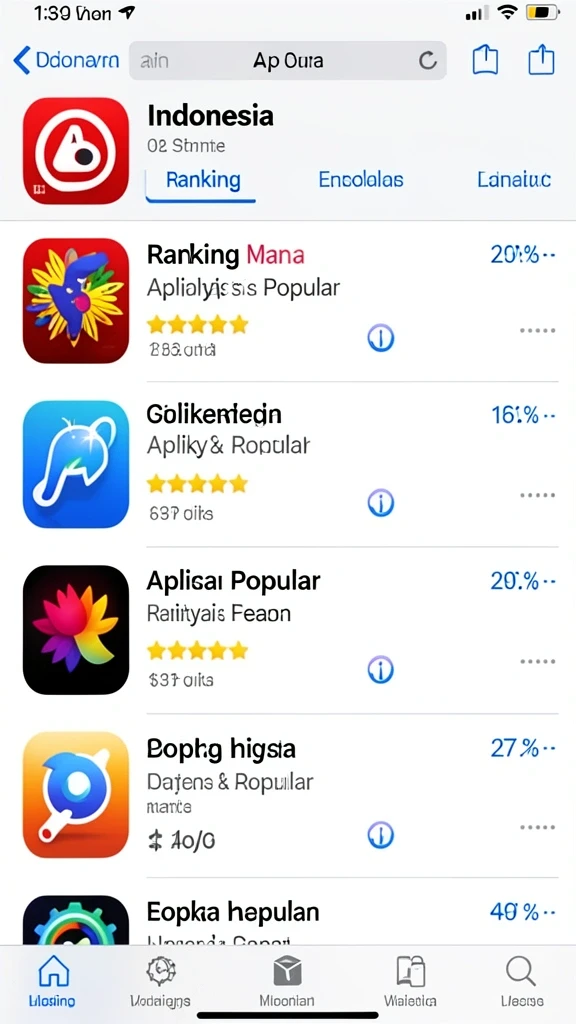Open the Wialetica bottom tab
This screenshot has height=1024, width=576.
410,980
